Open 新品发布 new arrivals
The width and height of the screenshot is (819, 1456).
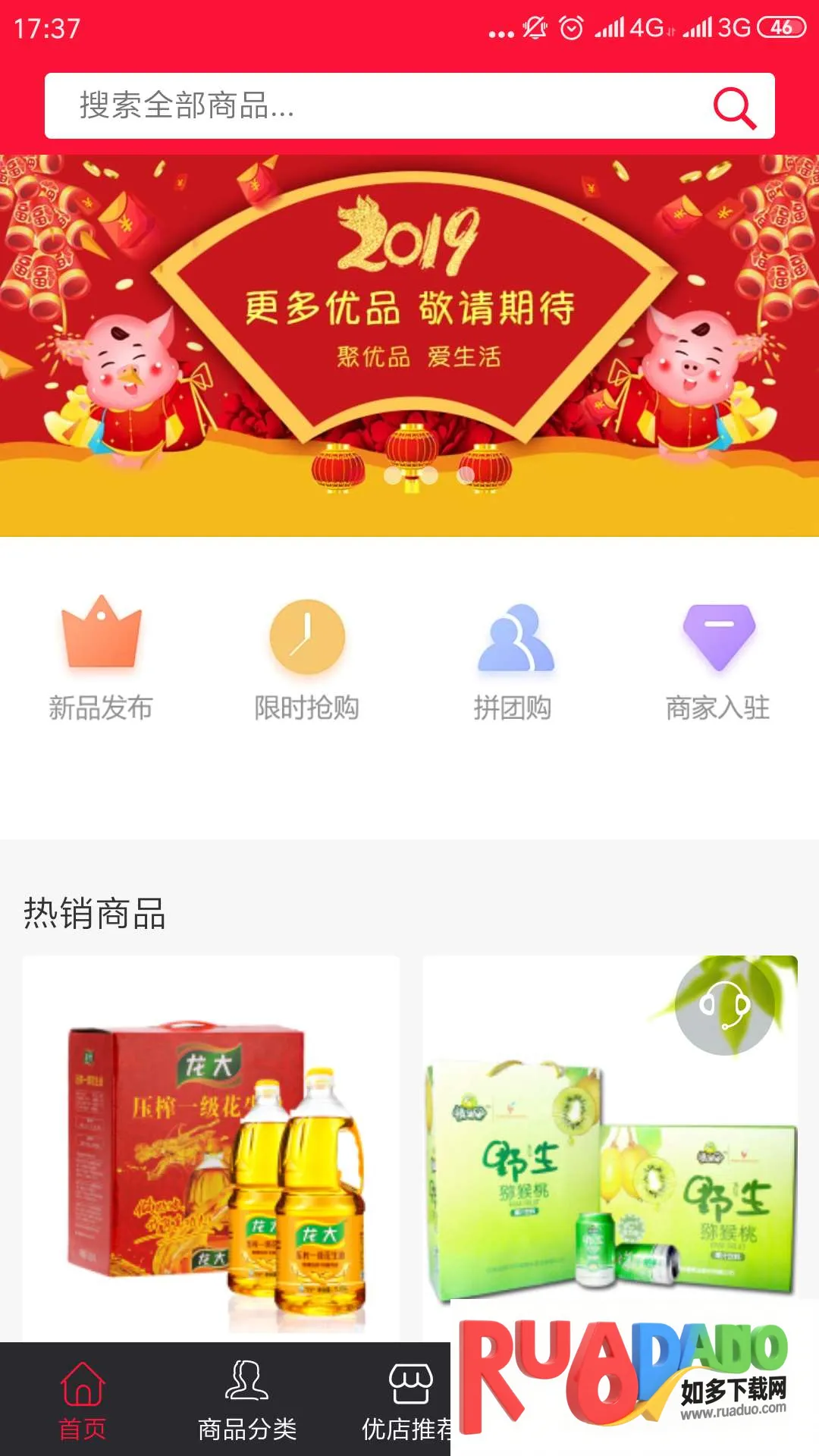click(101, 657)
